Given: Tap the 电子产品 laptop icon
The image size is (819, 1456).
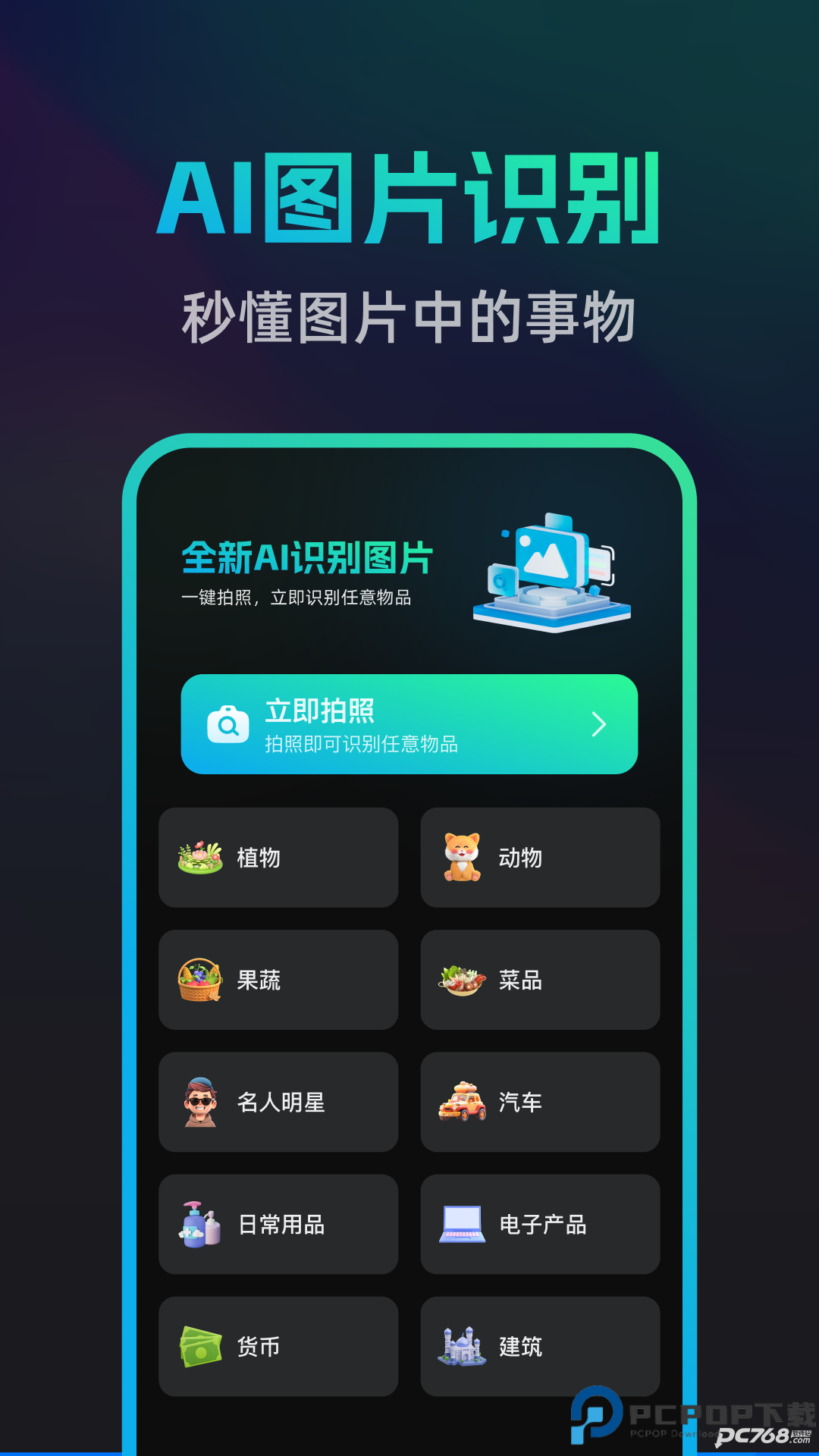Looking at the screenshot, I should [463, 1222].
